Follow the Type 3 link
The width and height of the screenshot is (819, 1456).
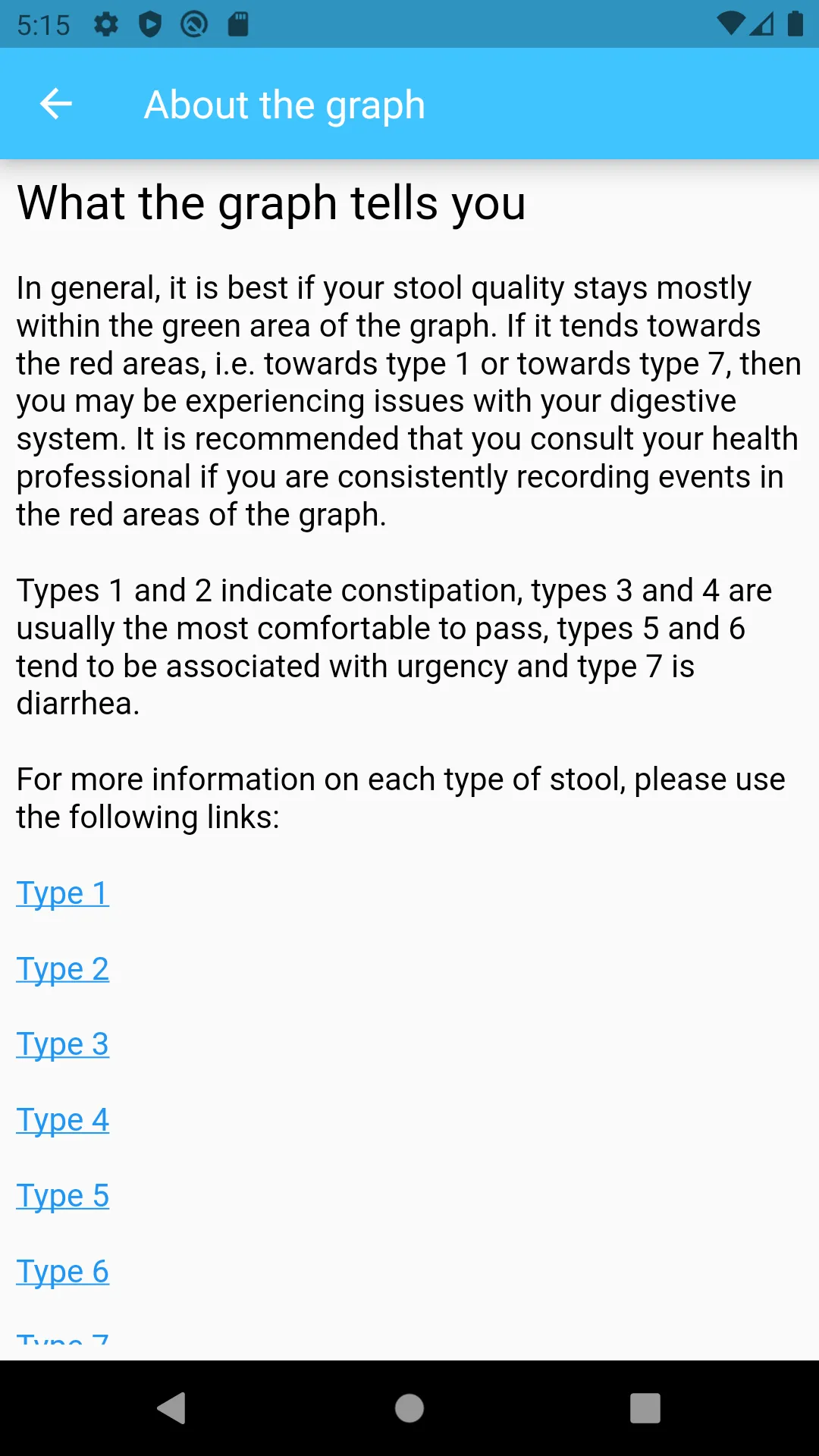63,1044
